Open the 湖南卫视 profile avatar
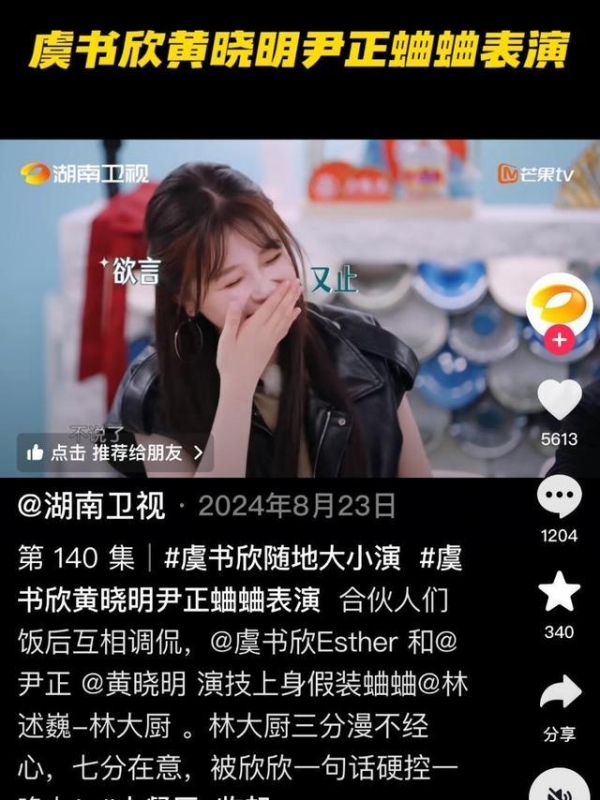The image size is (600, 800). pos(559,303)
